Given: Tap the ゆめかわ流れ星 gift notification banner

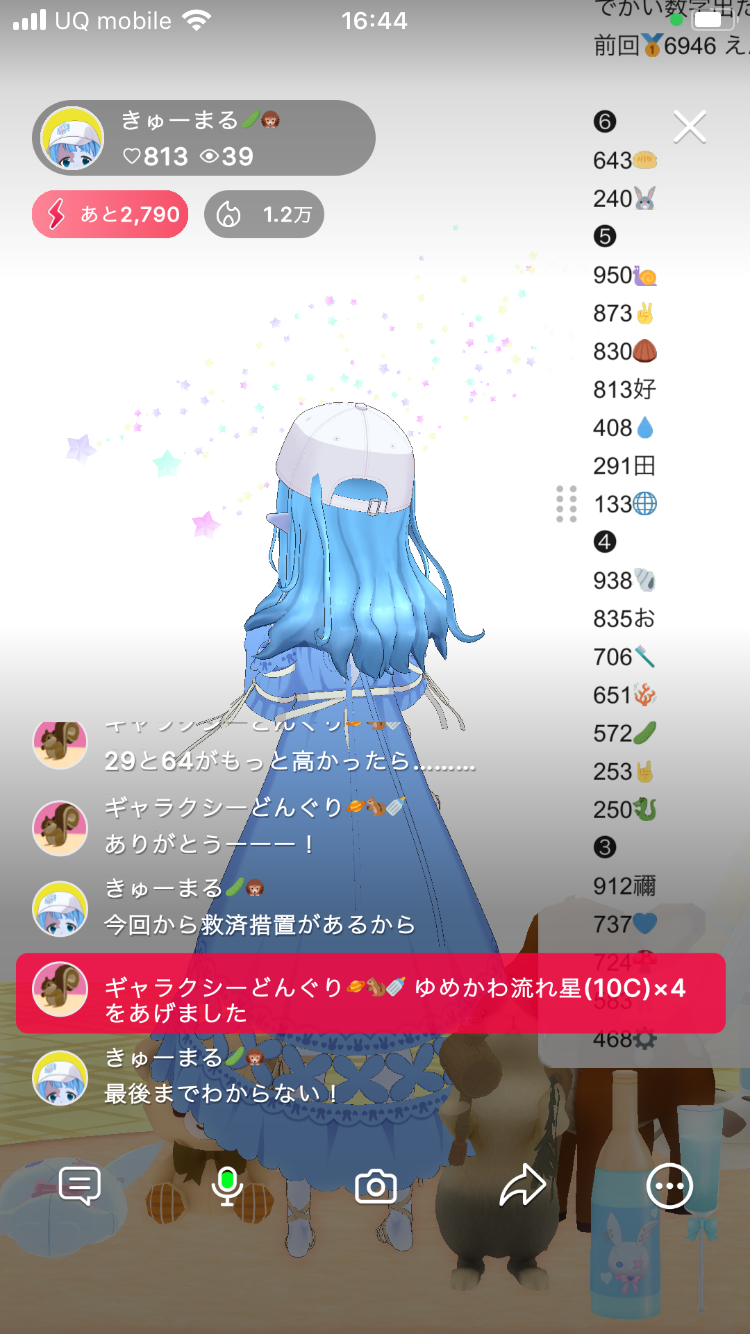Looking at the screenshot, I should coord(370,993).
